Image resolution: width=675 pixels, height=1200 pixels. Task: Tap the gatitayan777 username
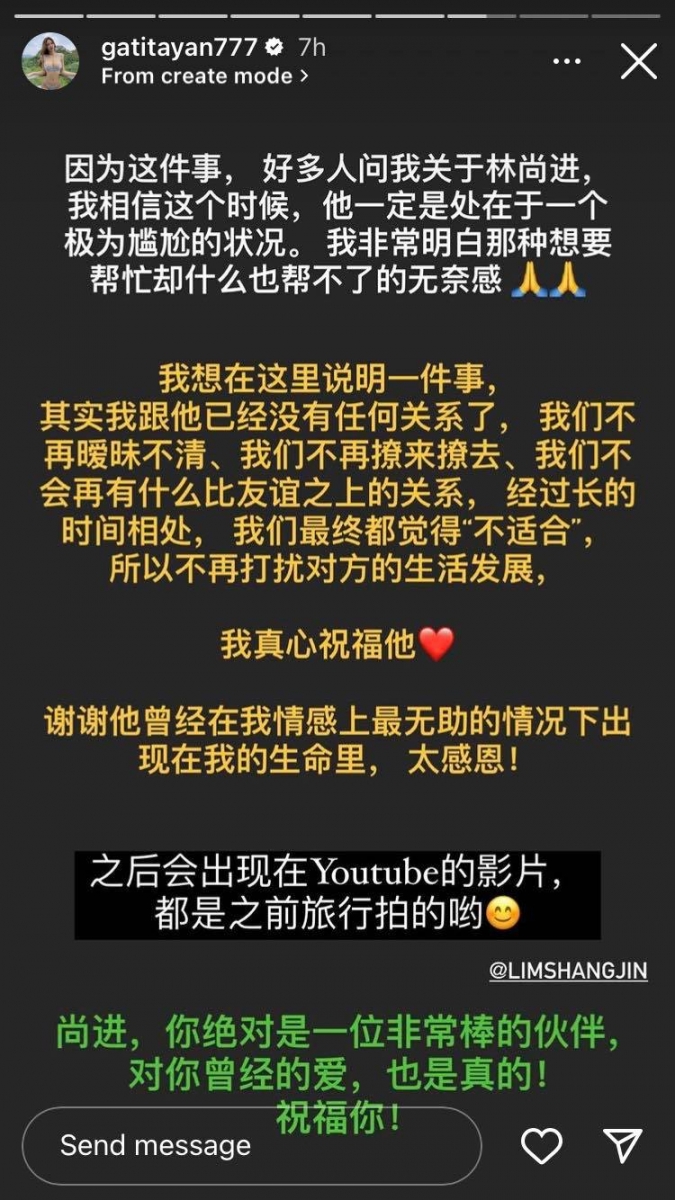click(x=179, y=47)
